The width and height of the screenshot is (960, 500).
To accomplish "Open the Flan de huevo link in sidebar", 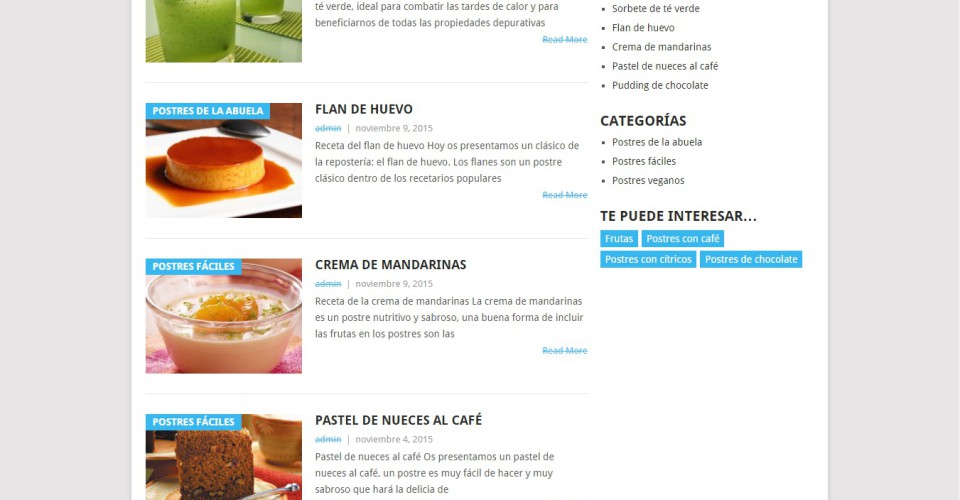I will (x=642, y=28).
